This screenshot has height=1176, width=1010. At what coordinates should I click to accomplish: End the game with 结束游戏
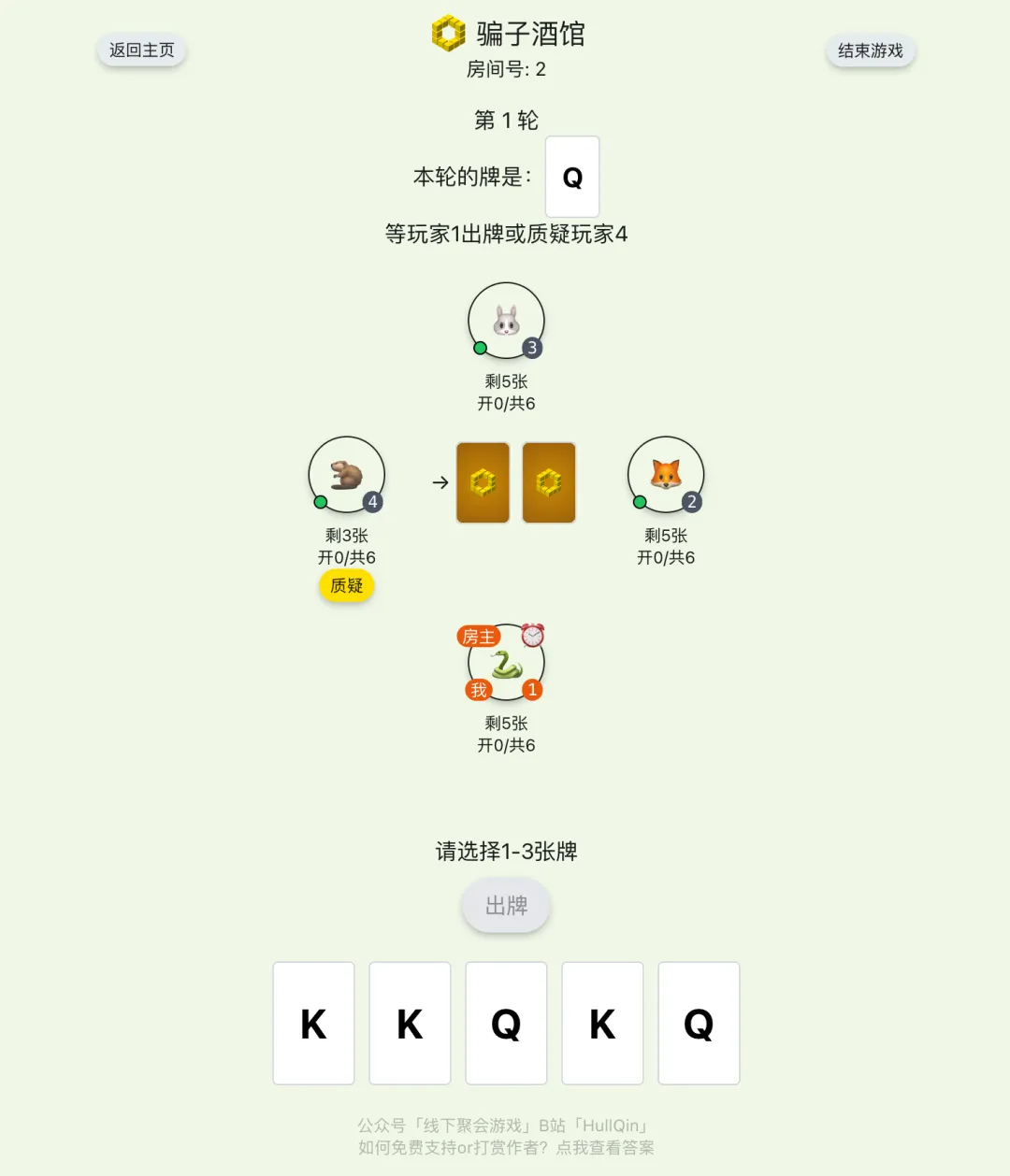[870, 50]
